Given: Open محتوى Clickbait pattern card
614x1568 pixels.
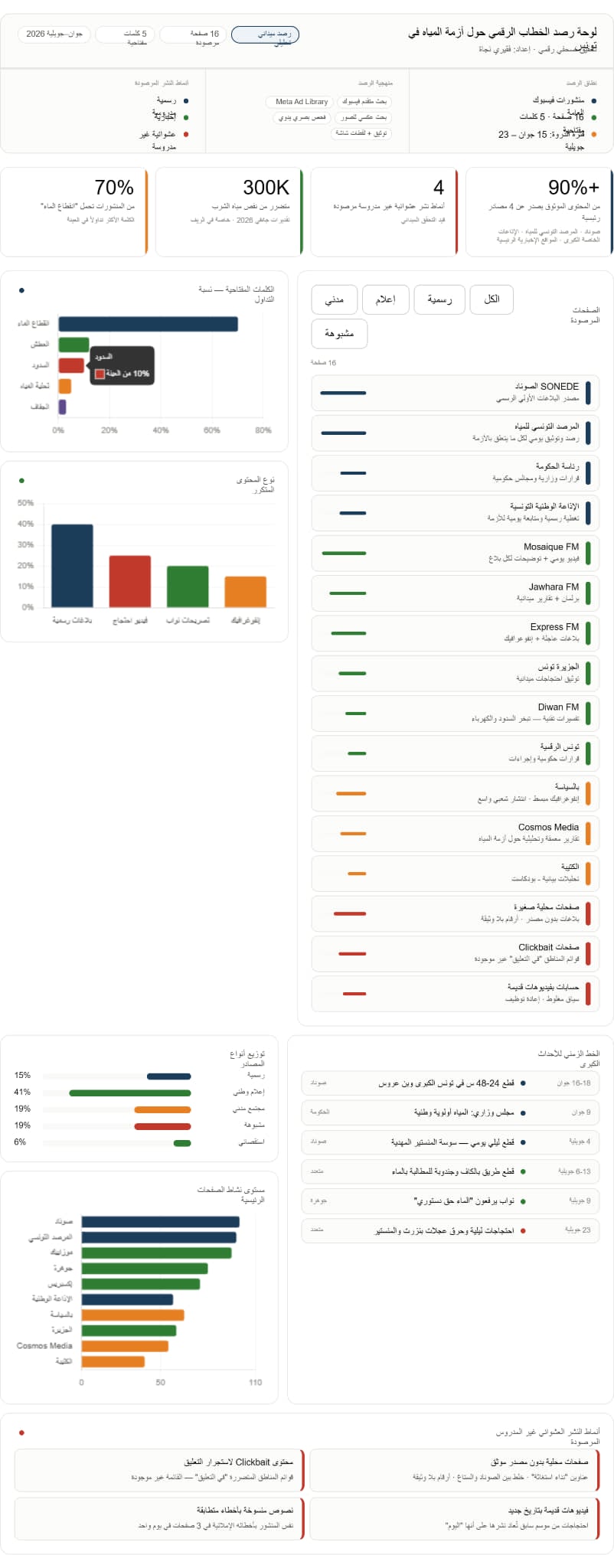Looking at the screenshot, I should [x=159, y=1471].
